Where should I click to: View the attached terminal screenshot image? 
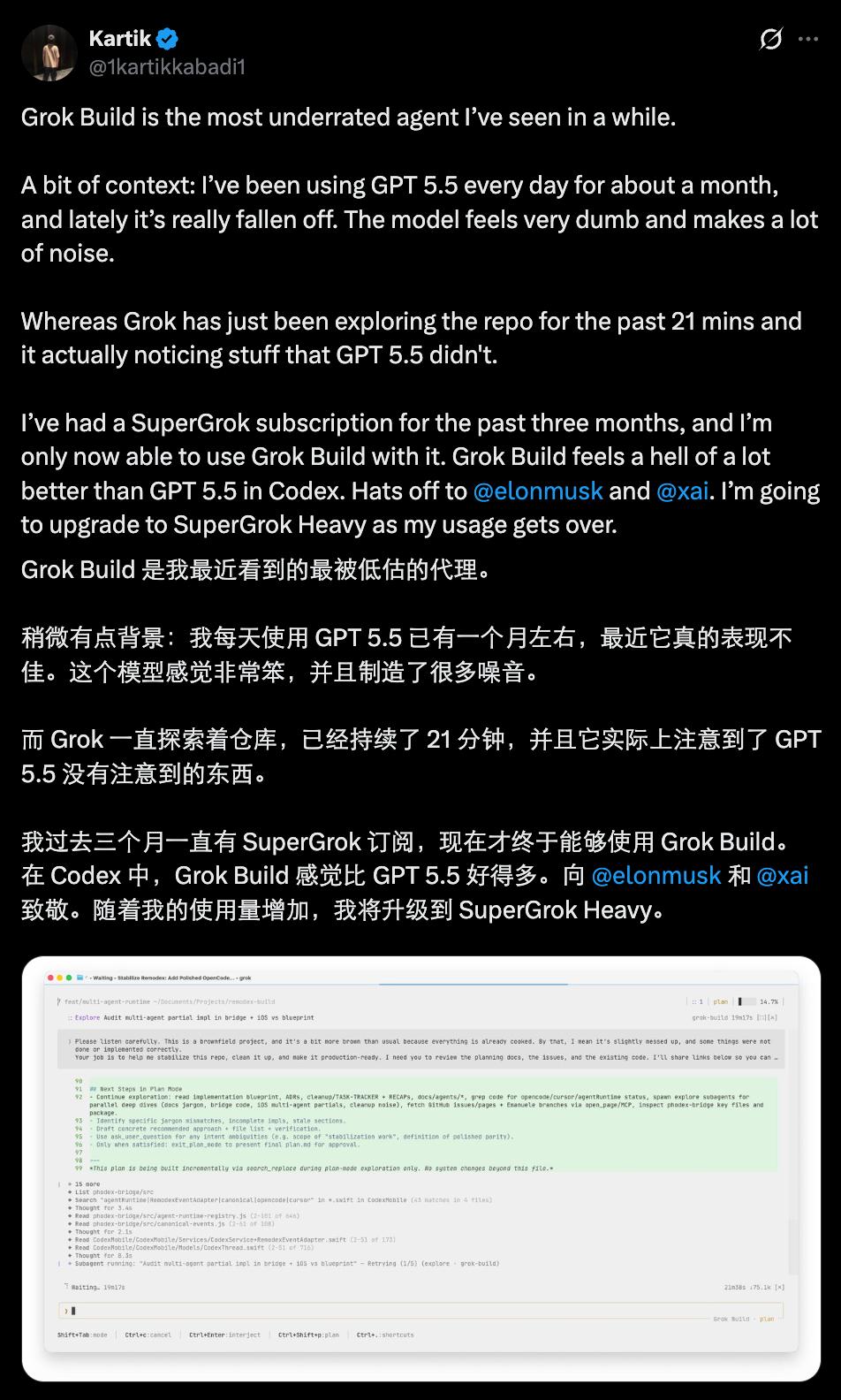420,1168
